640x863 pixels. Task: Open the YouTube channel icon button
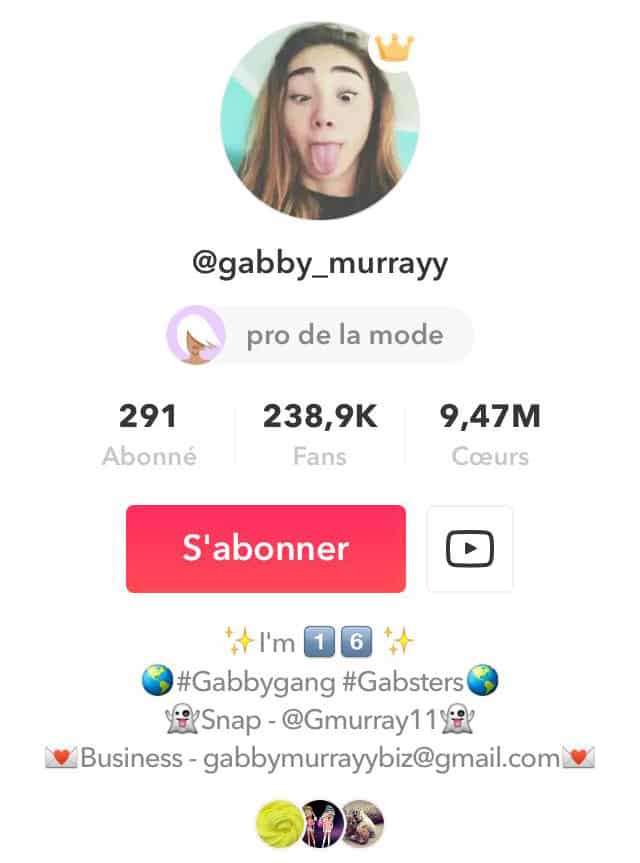click(x=469, y=548)
